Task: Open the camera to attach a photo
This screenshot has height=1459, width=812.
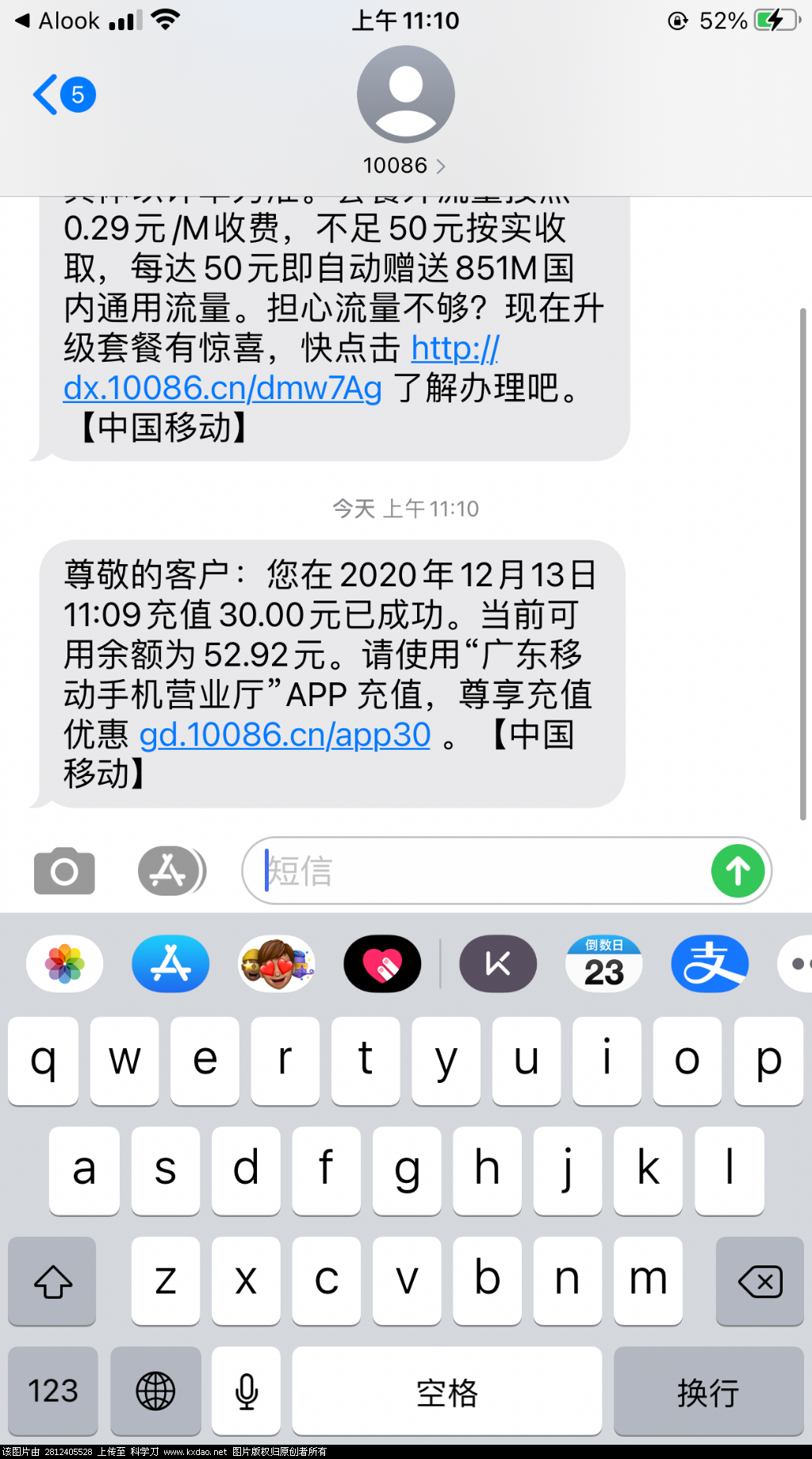Action: 64,871
